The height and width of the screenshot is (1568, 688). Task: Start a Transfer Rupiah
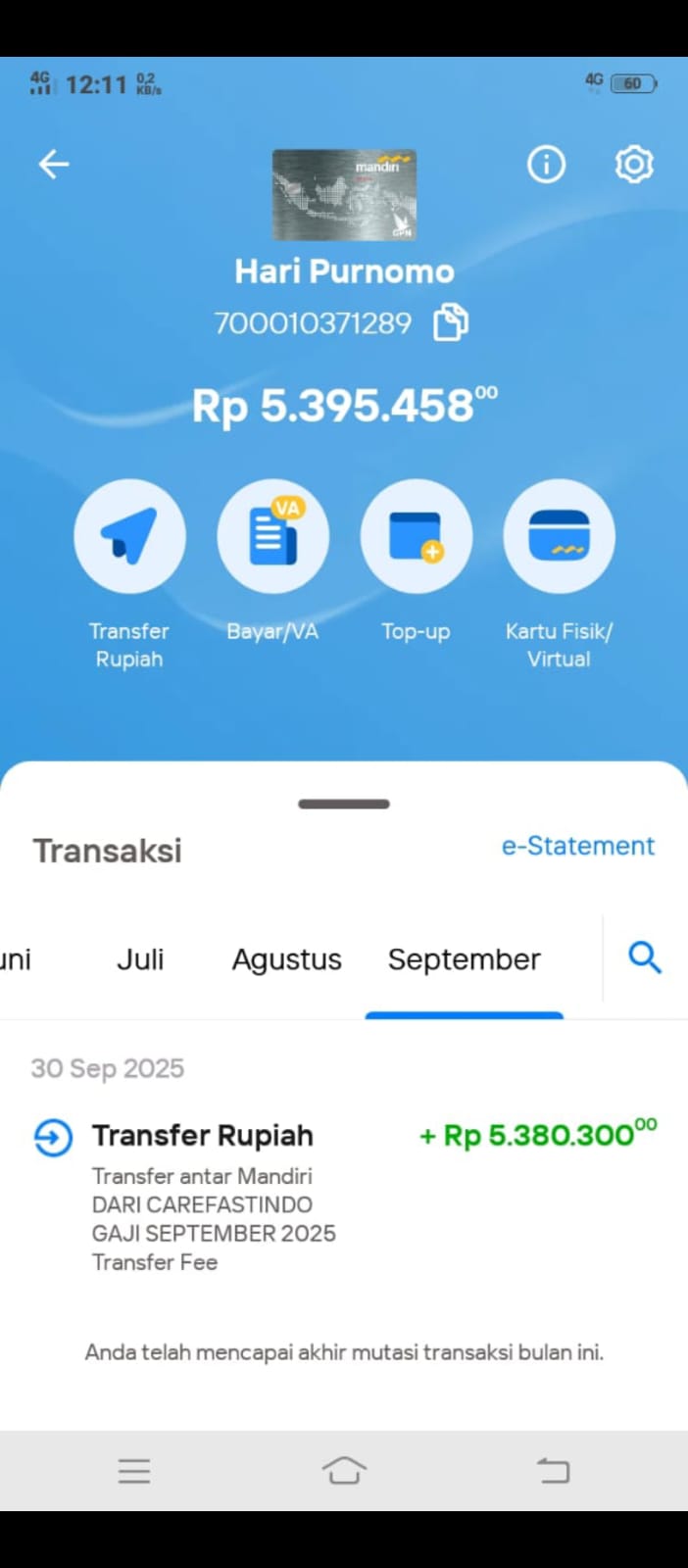[x=129, y=536]
